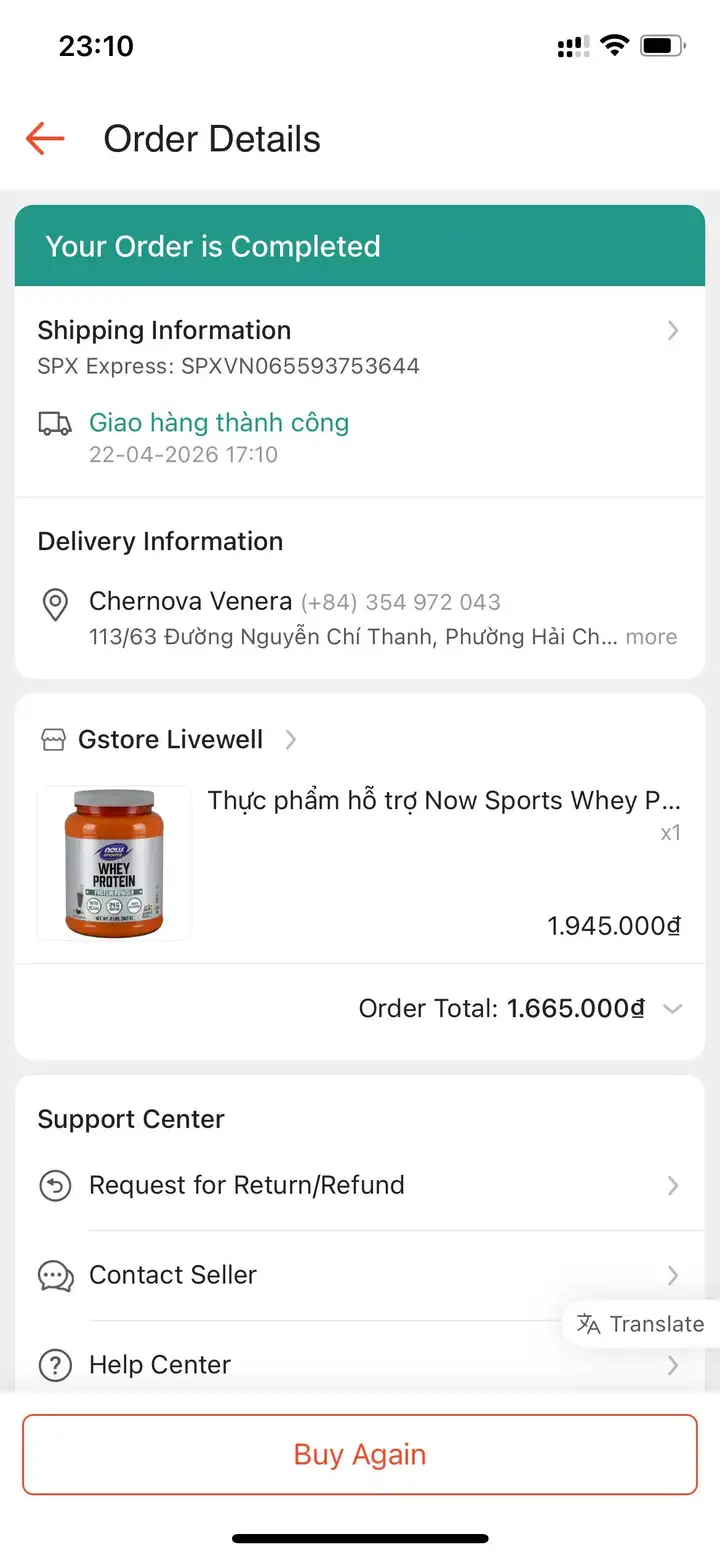This screenshot has height=1558, width=720.
Task: Expand the delivery address with more
Action: (x=651, y=637)
